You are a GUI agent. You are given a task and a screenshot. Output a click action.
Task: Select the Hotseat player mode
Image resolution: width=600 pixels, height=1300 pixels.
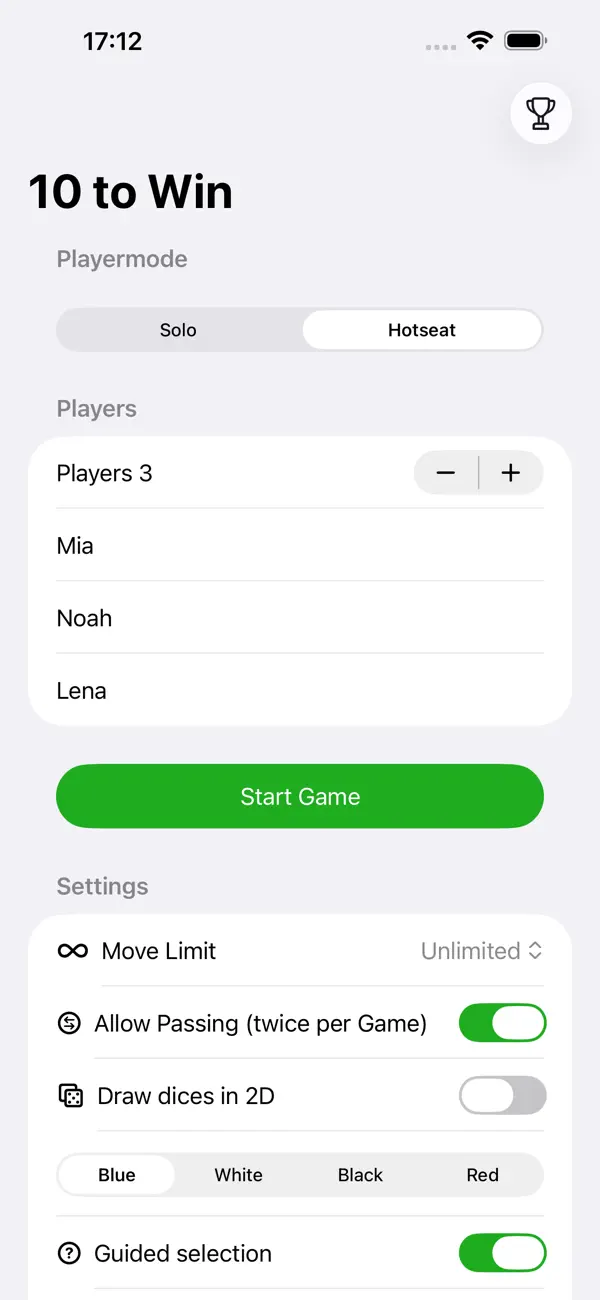point(422,330)
